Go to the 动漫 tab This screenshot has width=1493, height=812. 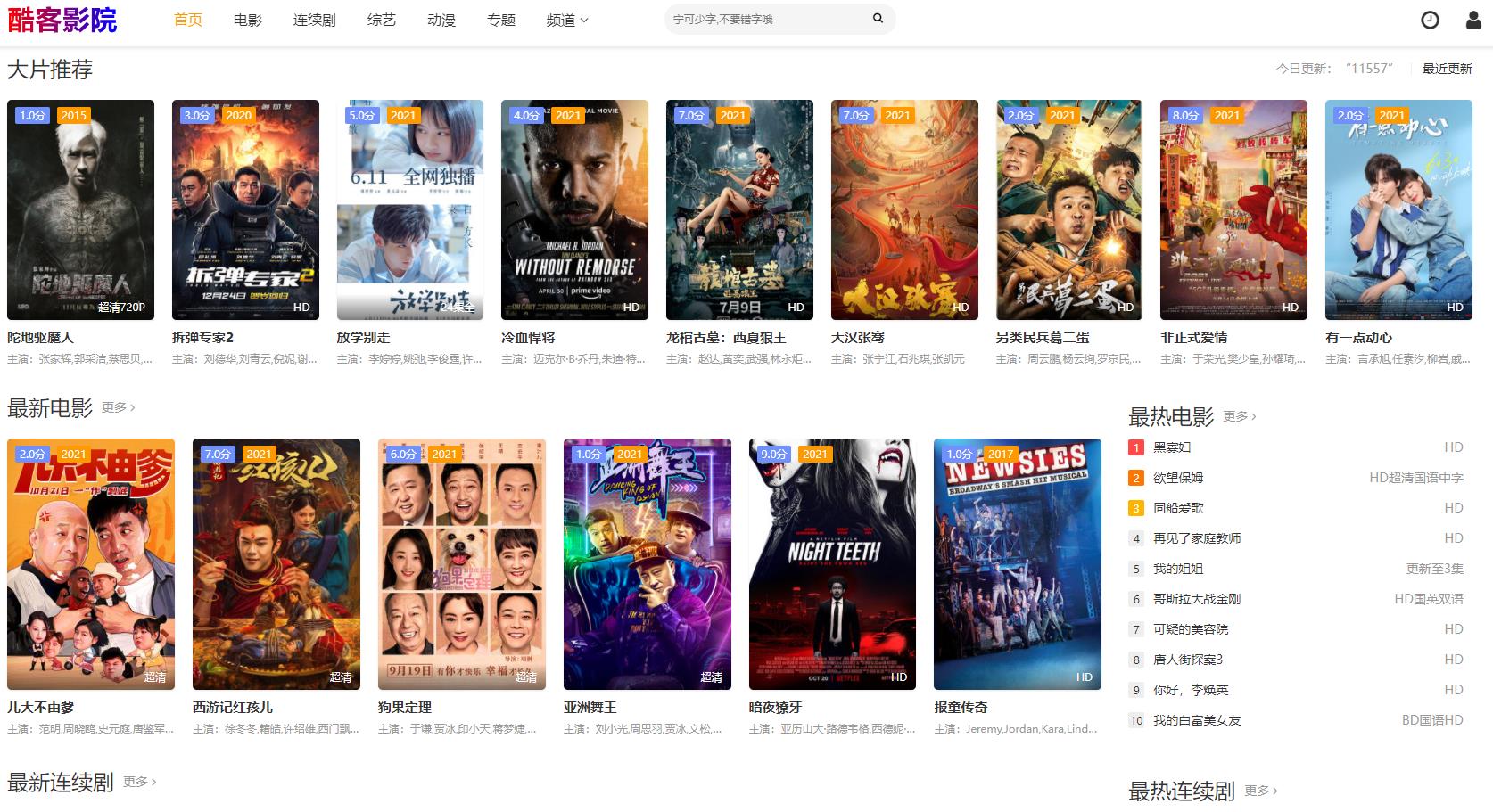441,20
